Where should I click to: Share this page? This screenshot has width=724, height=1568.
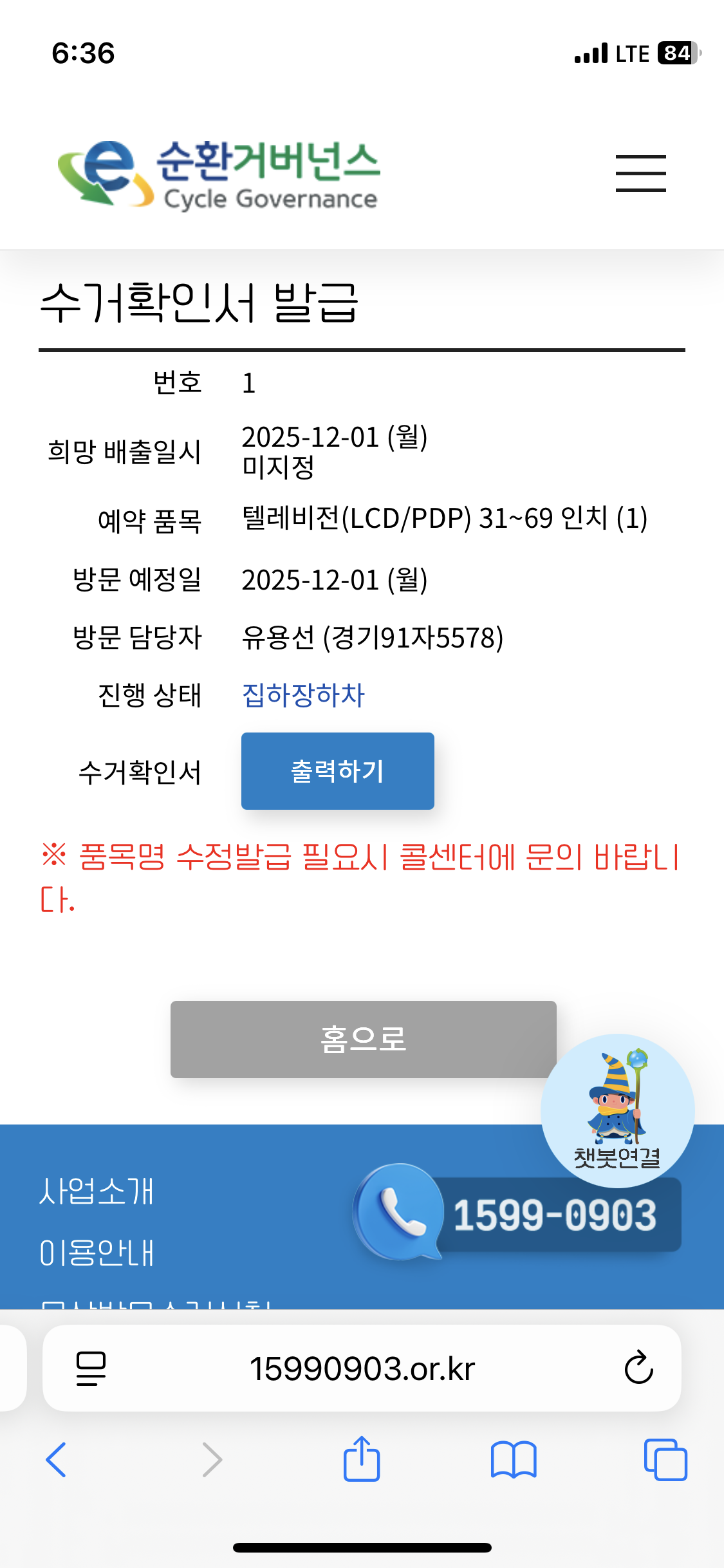[362, 1459]
